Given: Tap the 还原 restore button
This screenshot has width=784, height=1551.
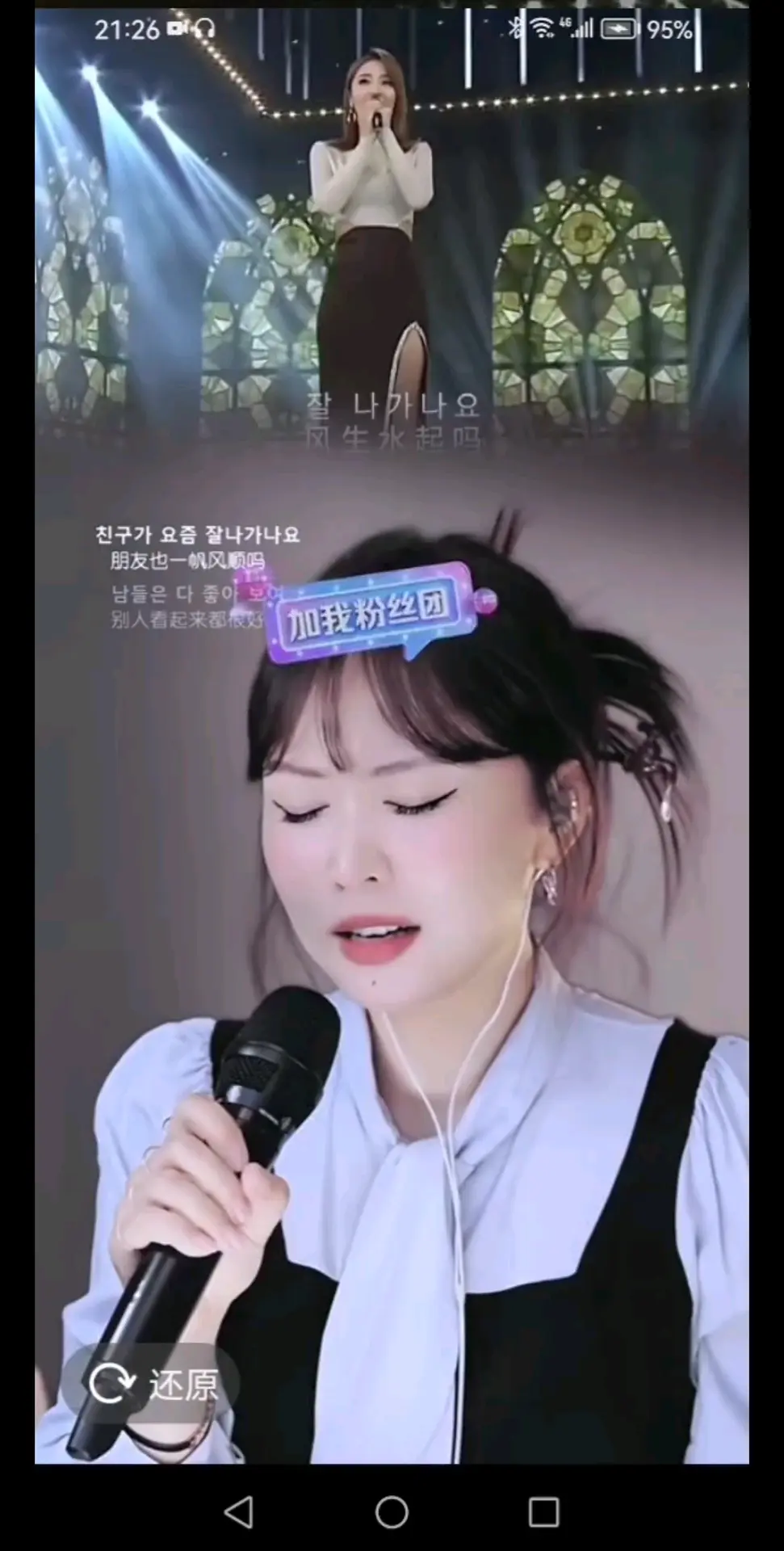Looking at the screenshot, I should click(151, 1384).
